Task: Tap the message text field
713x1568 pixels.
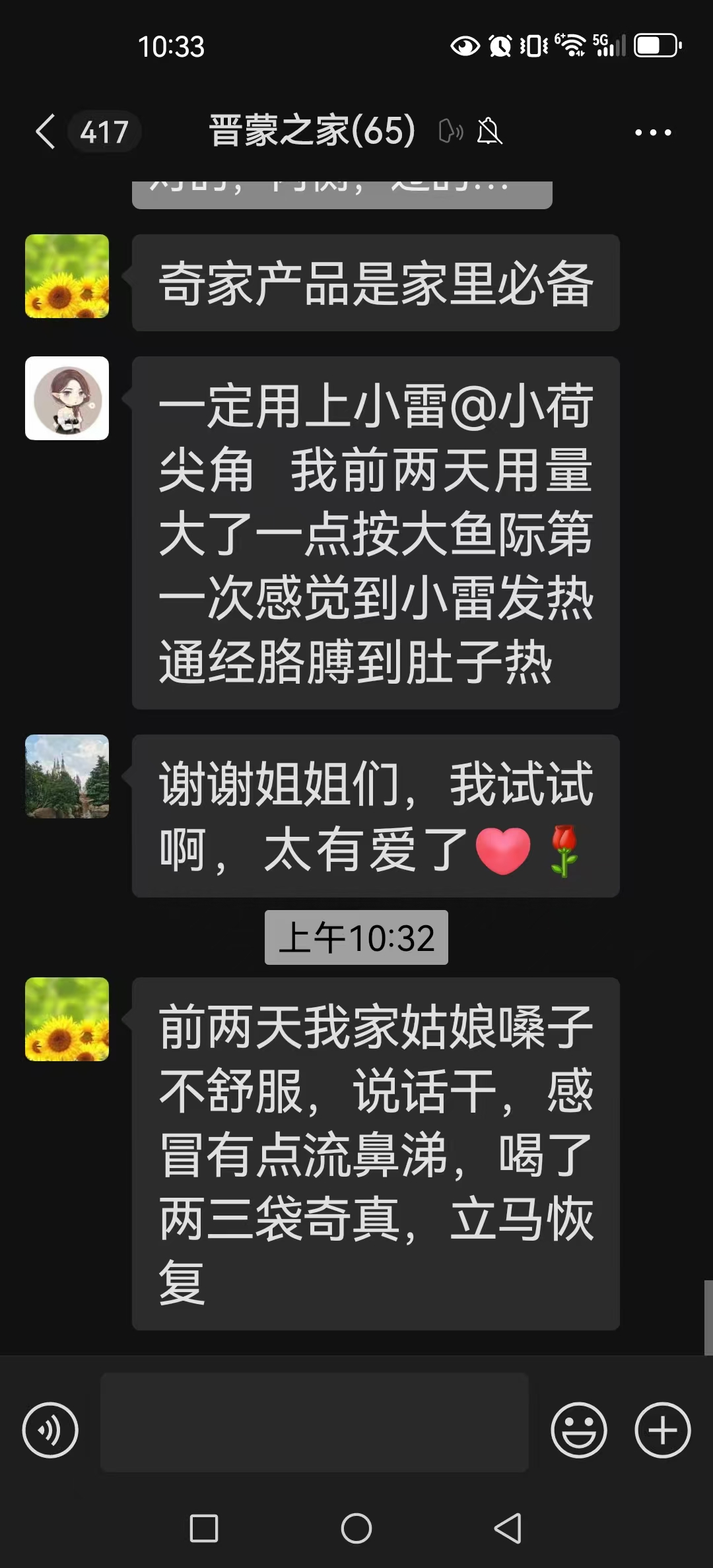Action: coord(314,1423)
